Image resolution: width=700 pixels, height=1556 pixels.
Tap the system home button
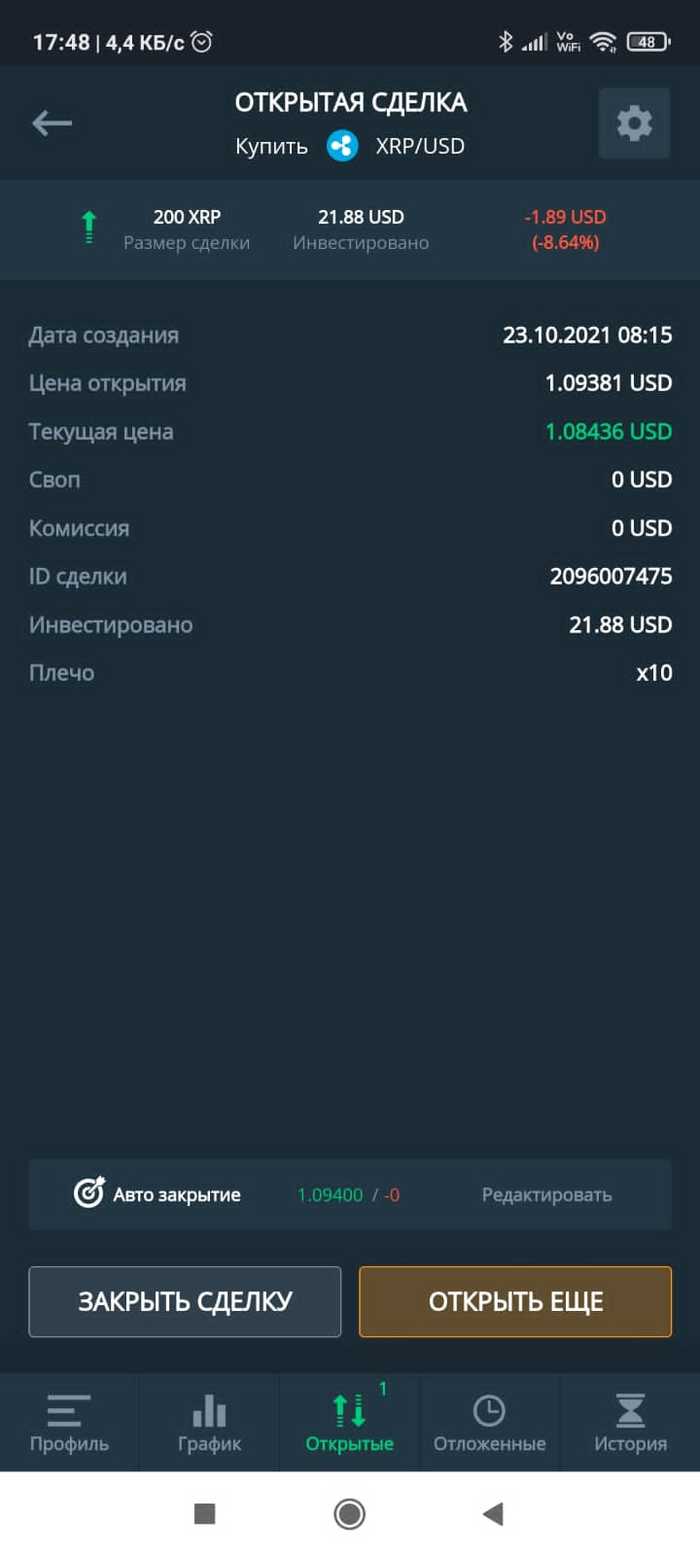(349, 1514)
